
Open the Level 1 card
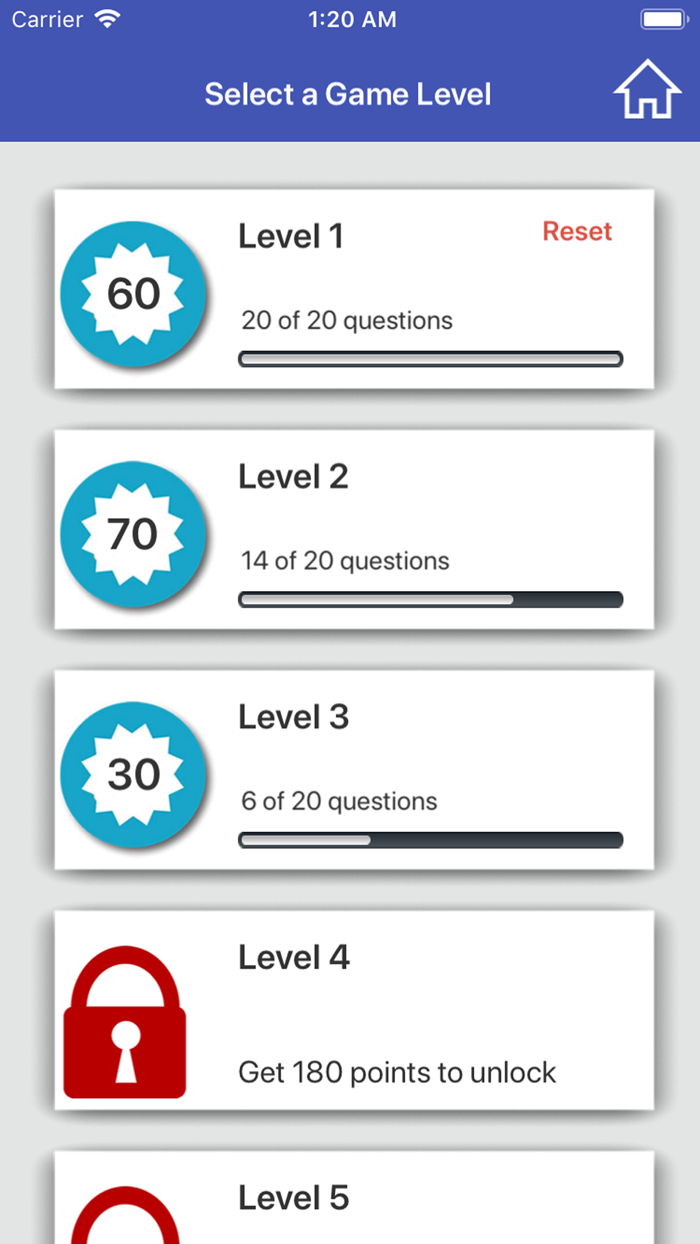click(354, 289)
